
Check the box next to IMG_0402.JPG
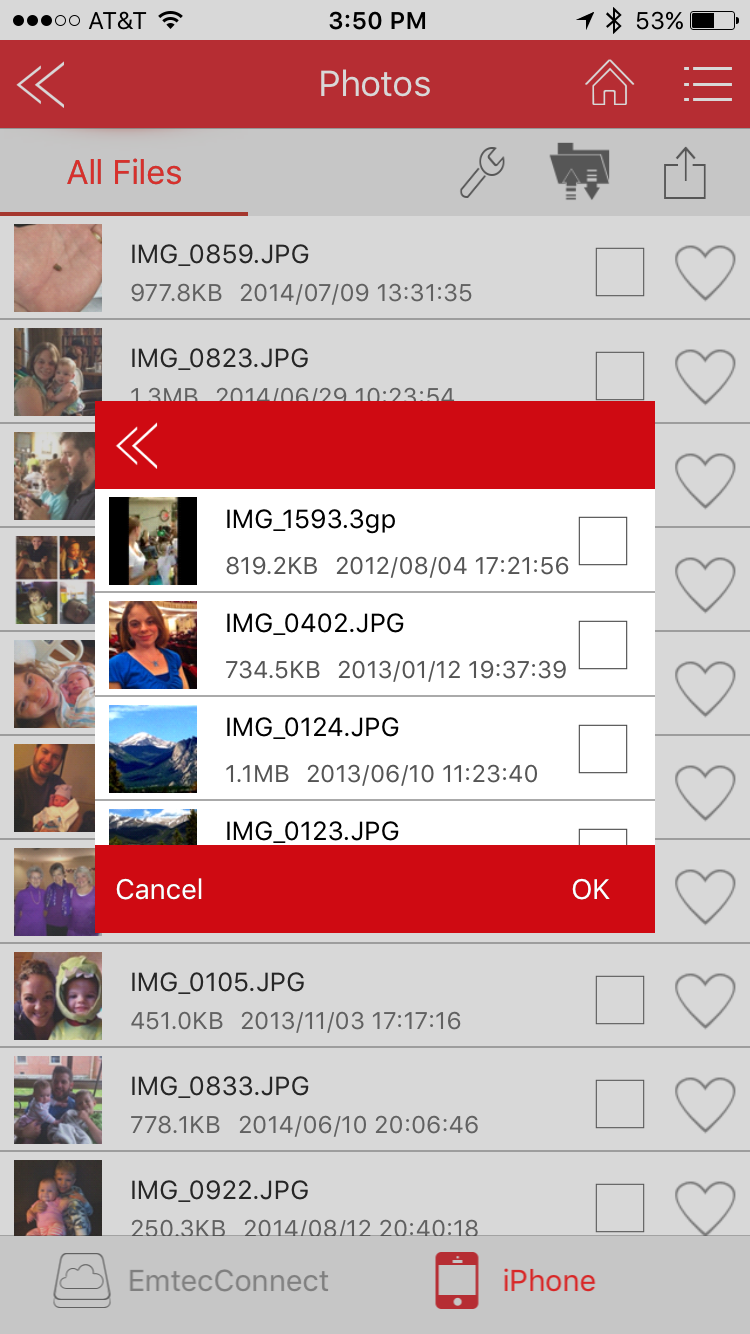click(x=603, y=645)
